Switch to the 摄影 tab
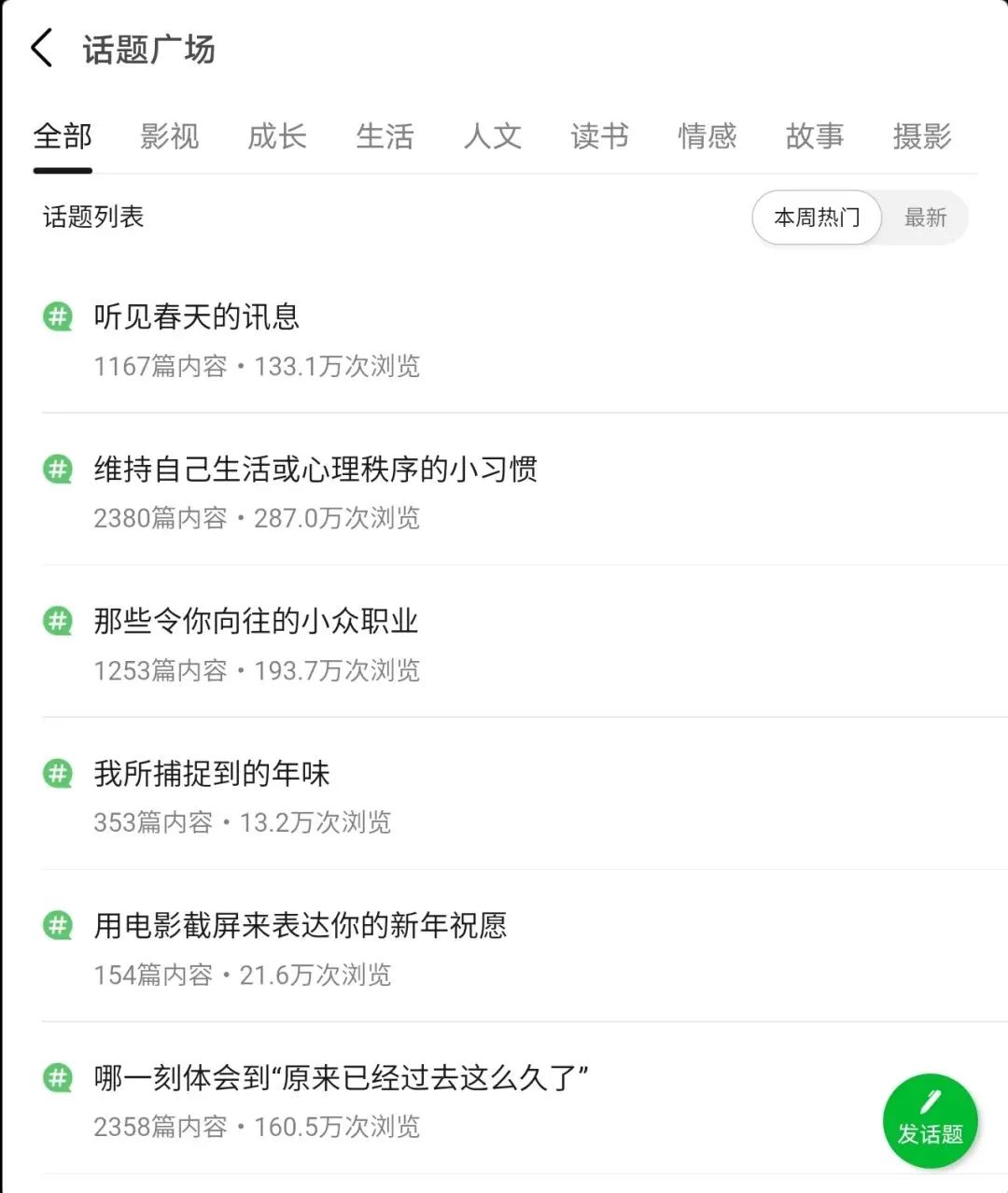1008x1193 pixels. [921, 136]
